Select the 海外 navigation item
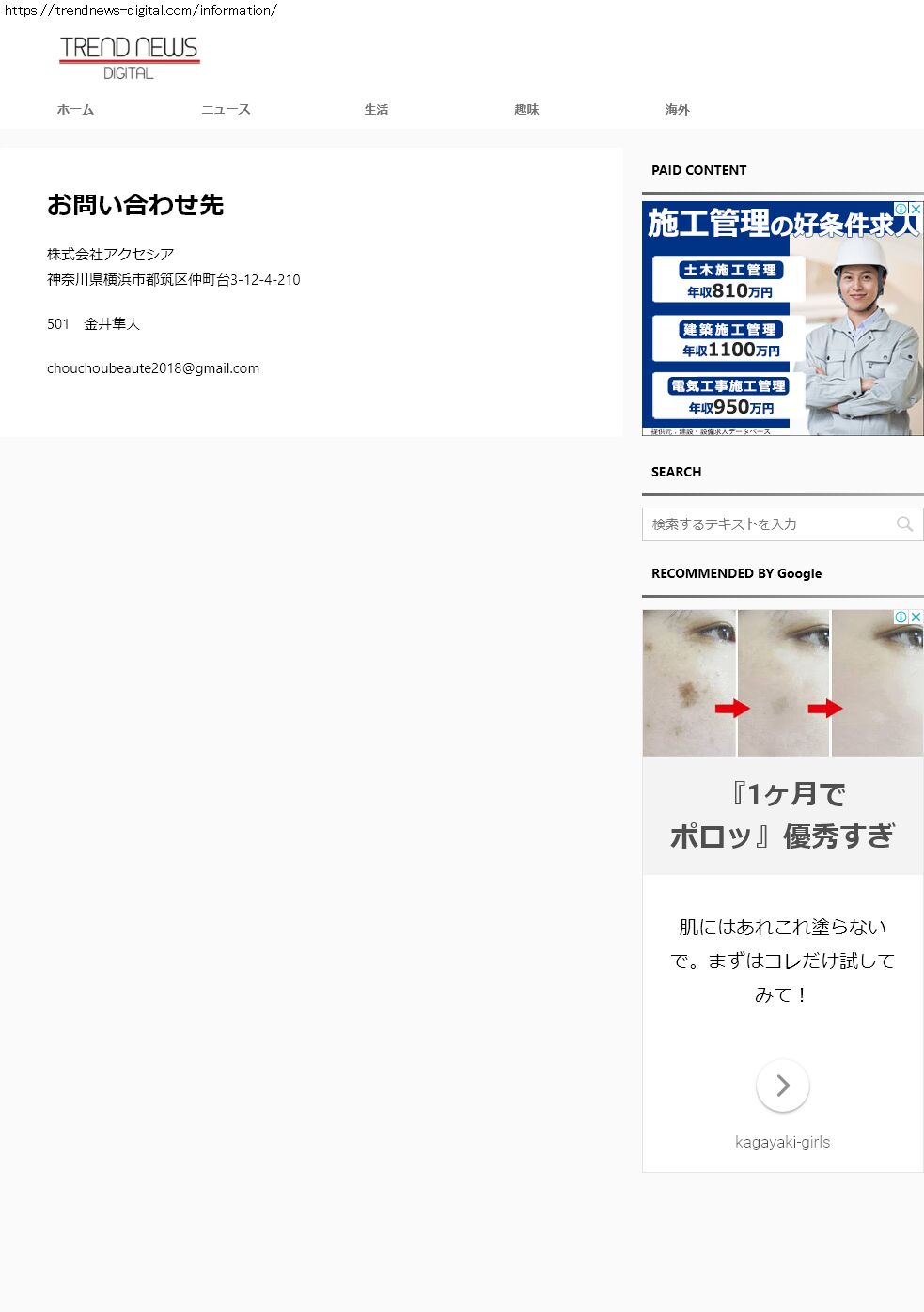 (x=677, y=110)
